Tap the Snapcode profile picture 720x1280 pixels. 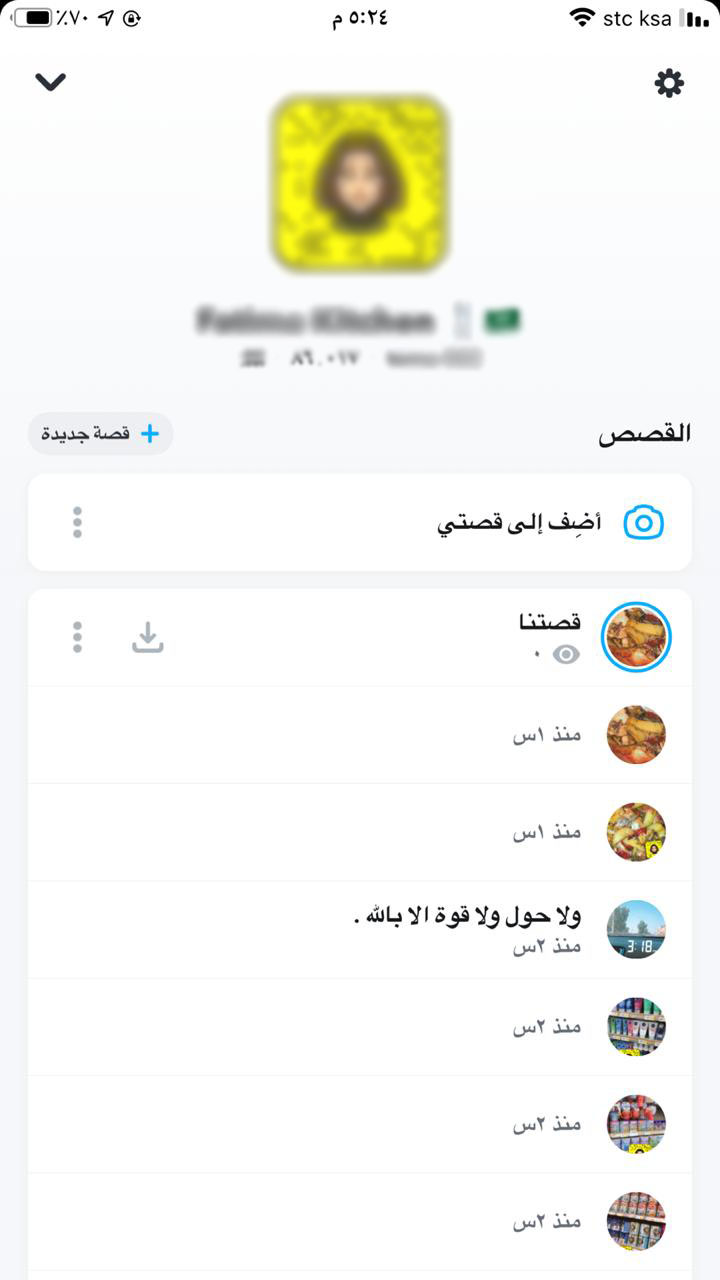click(359, 184)
